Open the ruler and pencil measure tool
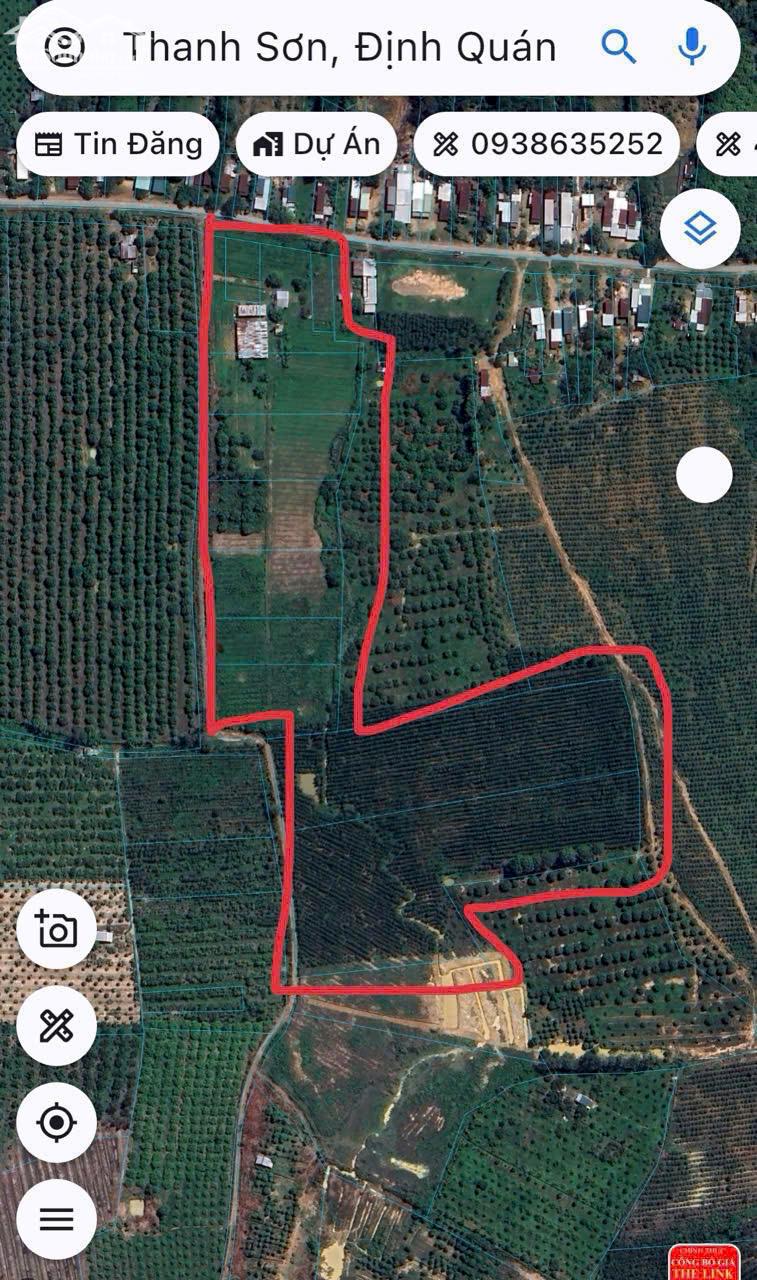This screenshot has height=1280, width=757. 57,1026
